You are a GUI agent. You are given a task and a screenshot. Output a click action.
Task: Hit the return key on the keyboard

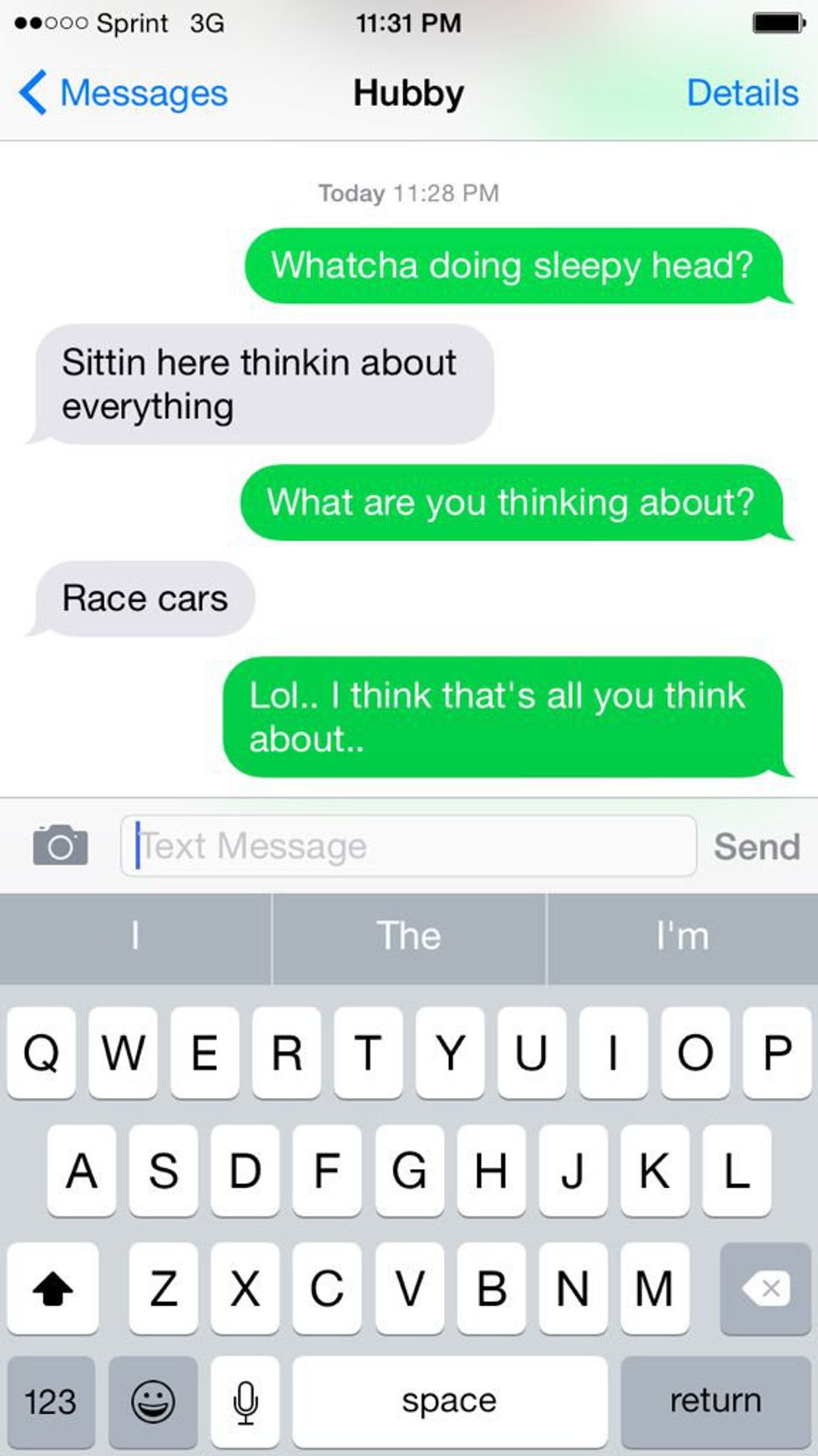pos(715,1401)
